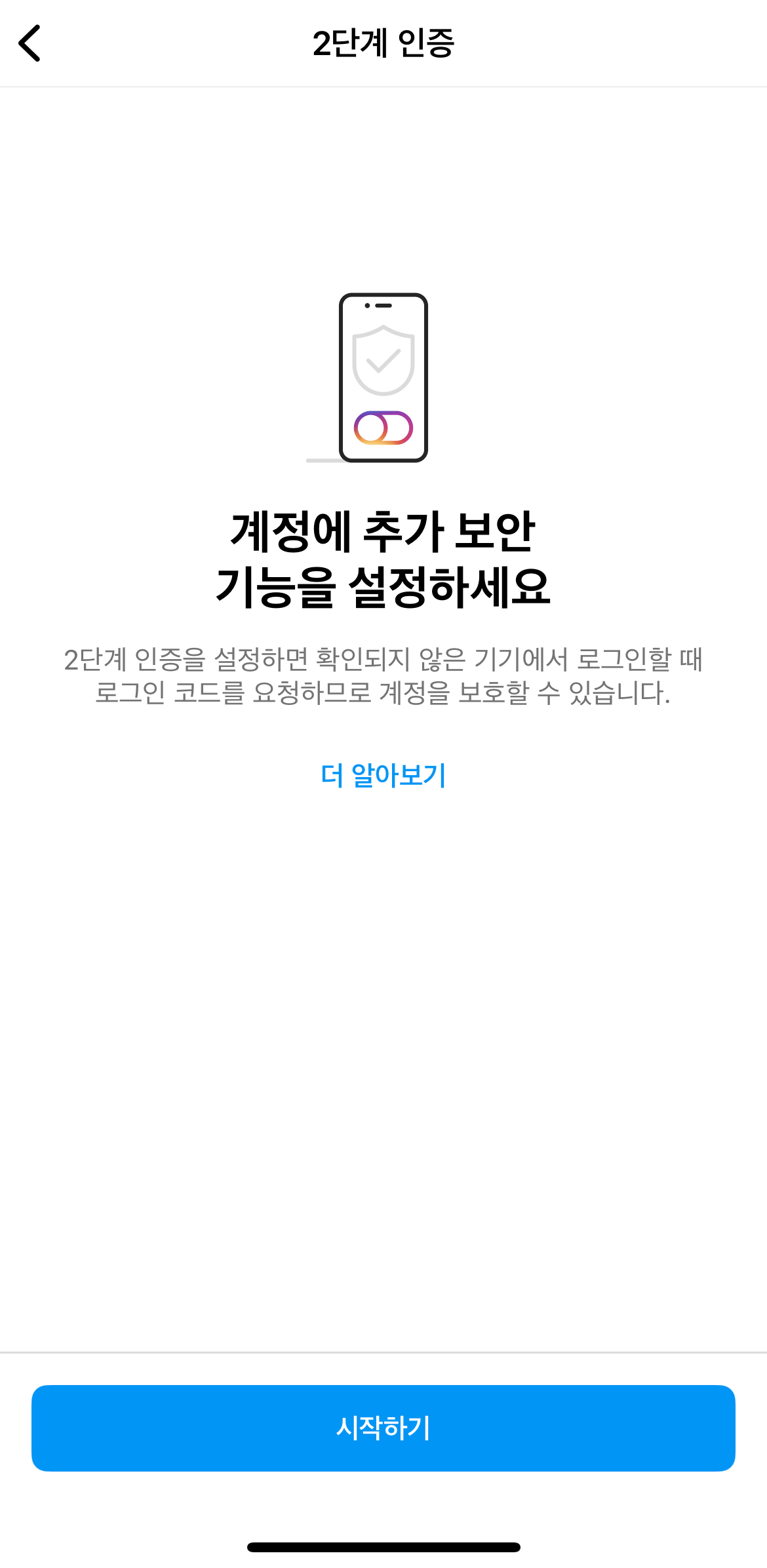The image size is (767, 1568).
Task: Click the phone illustration icon
Action: [383, 377]
